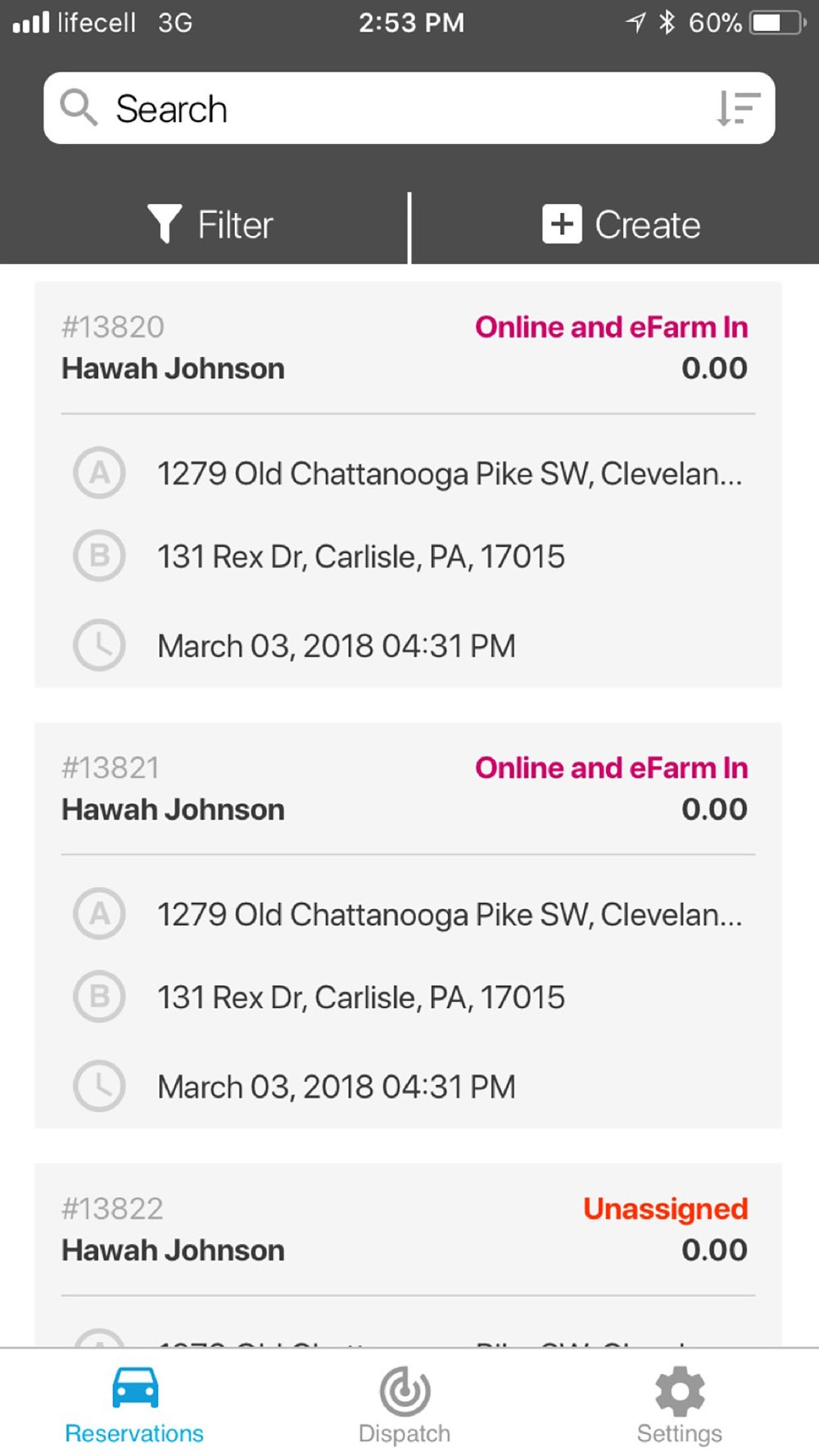
Task: Open unassigned reservation #13822
Action: 408,1255
